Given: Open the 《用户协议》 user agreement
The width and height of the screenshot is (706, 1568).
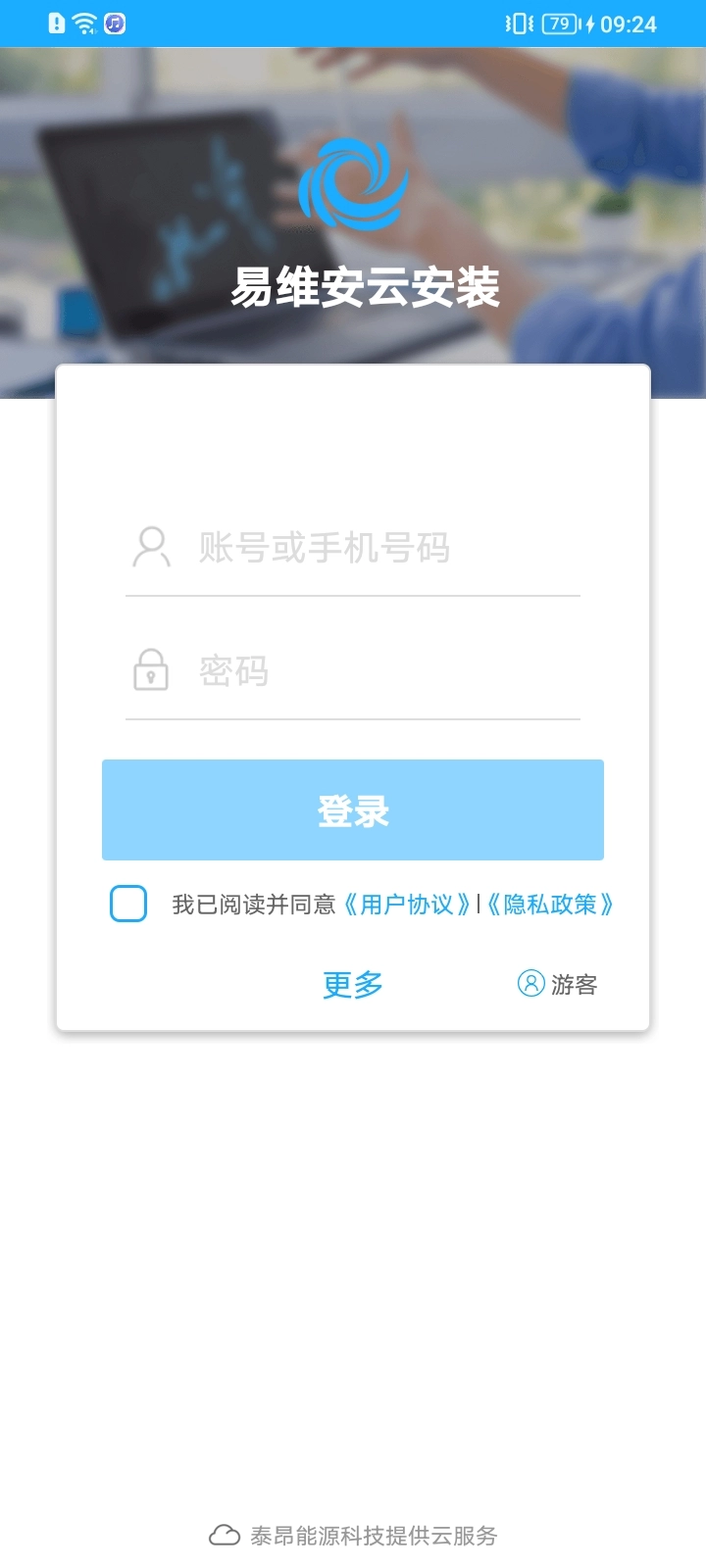Looking at the screenshot, I should pyautogui.click(x=405, y=905).
